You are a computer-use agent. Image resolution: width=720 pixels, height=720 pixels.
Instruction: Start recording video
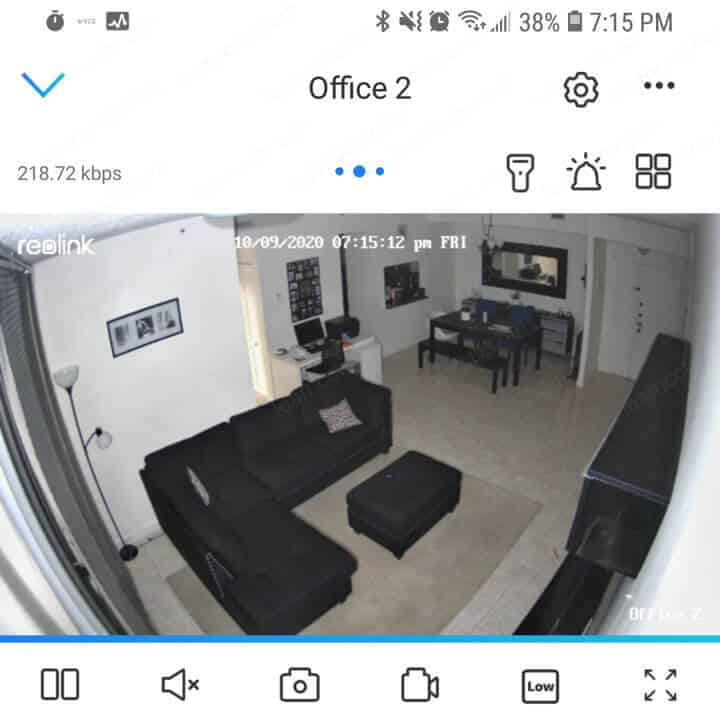pyautogui.click(x=420, y=686)
